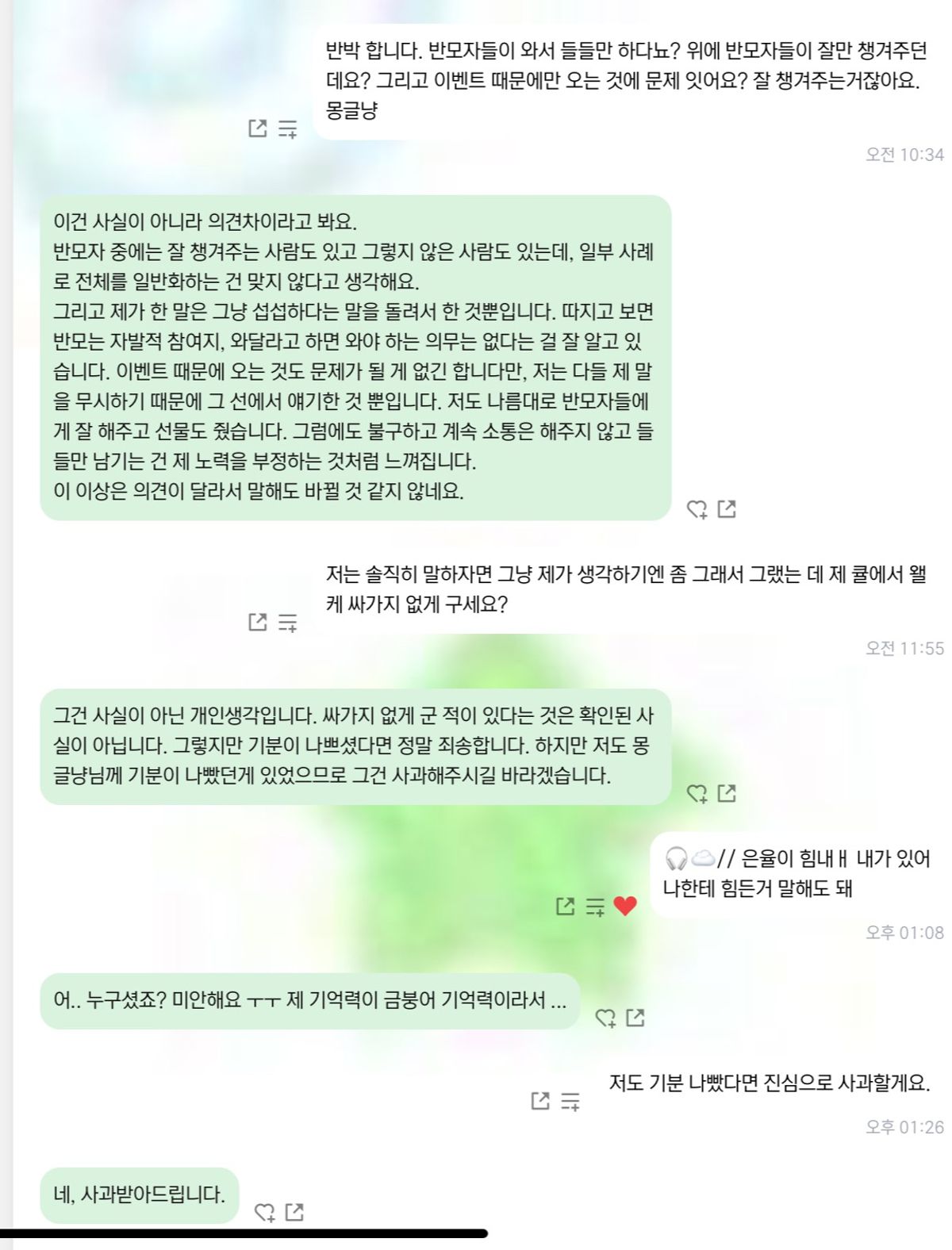
Task: Tap the share icon beside the "저도 기분 나빴다면" message
Action: pyautogui.click(x=540, y=1100)
